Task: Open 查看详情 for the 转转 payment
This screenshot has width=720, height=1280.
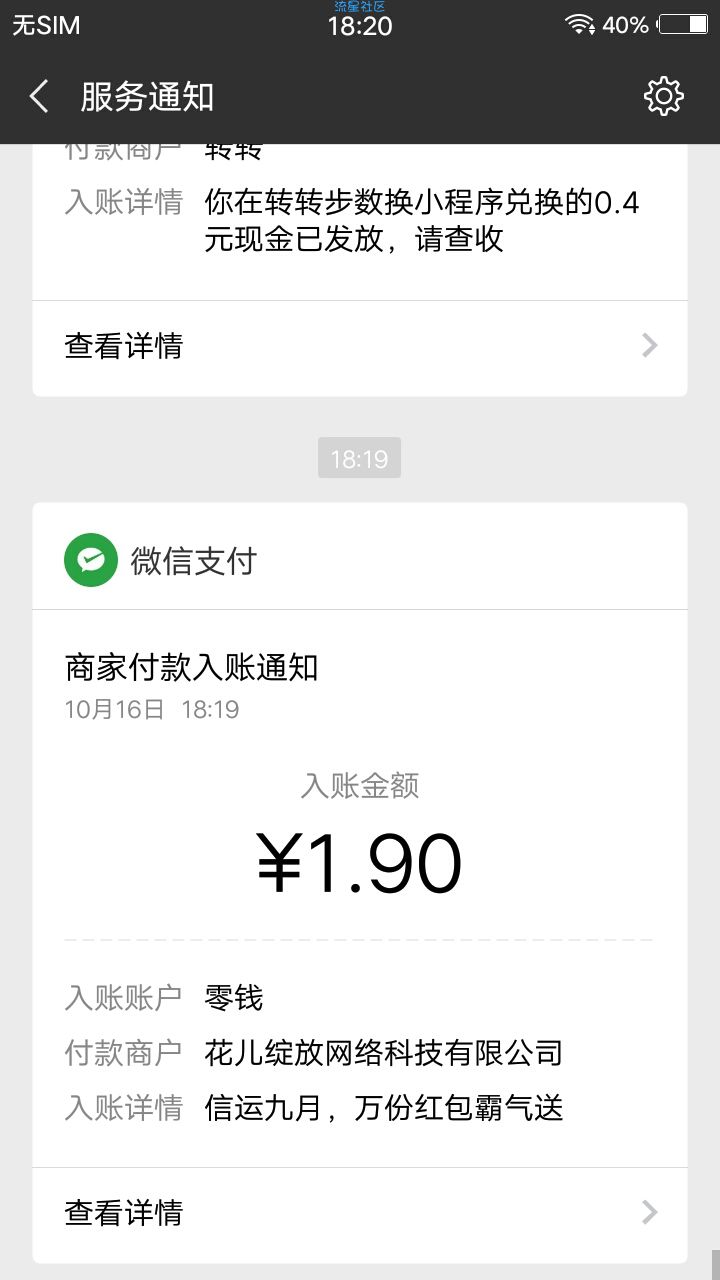Action: point(360,346)
